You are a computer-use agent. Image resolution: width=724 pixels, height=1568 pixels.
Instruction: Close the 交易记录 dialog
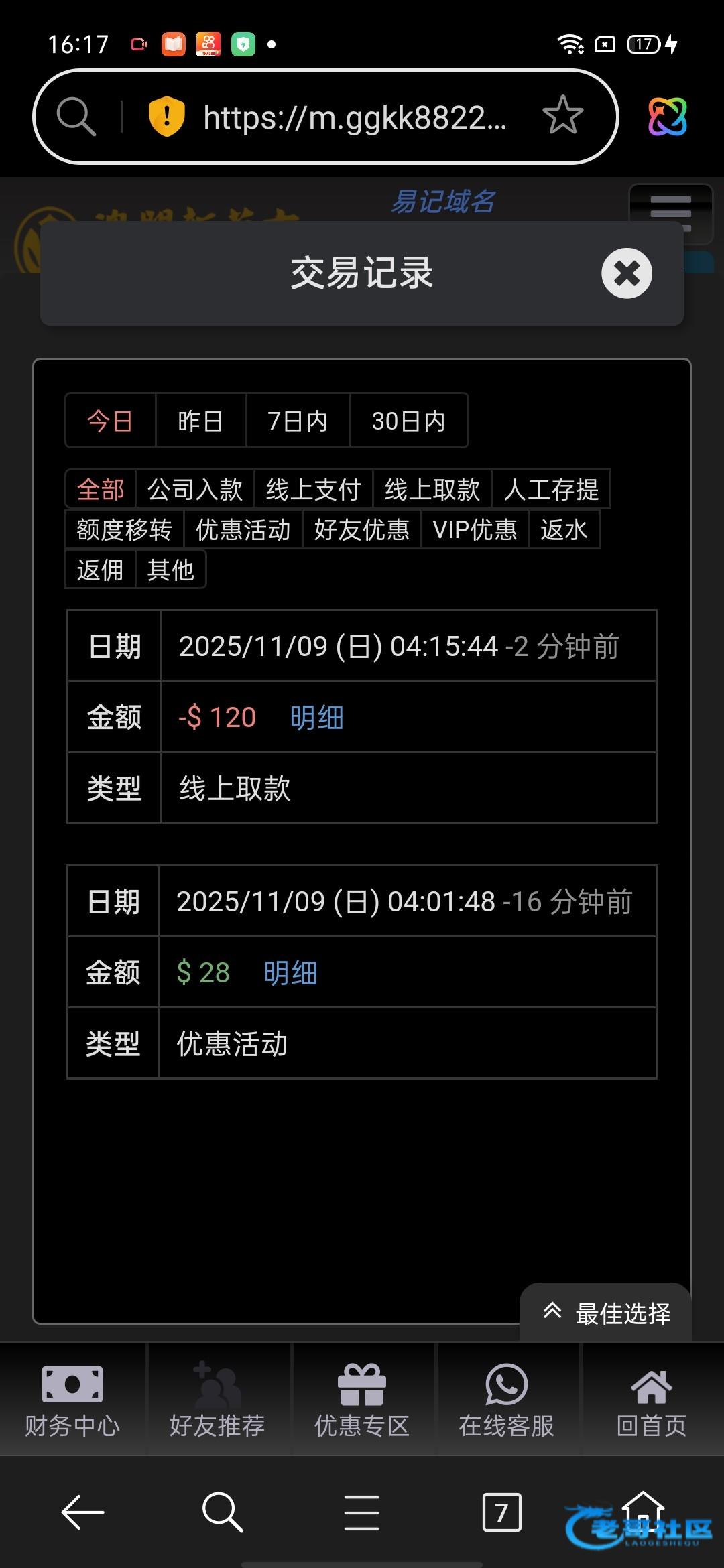[626, 273]
